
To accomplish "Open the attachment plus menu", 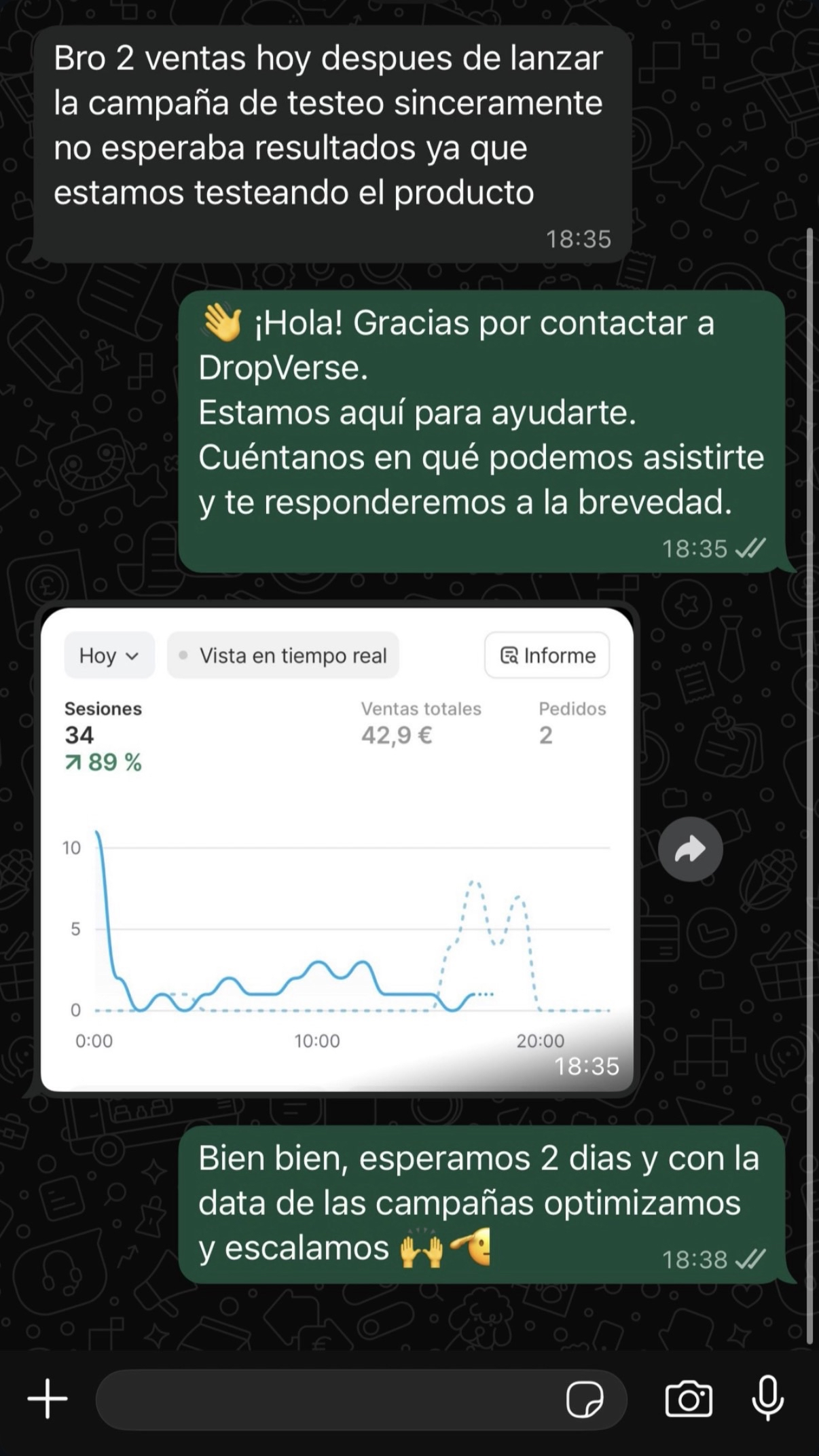I will click(x=48, y=1400).
